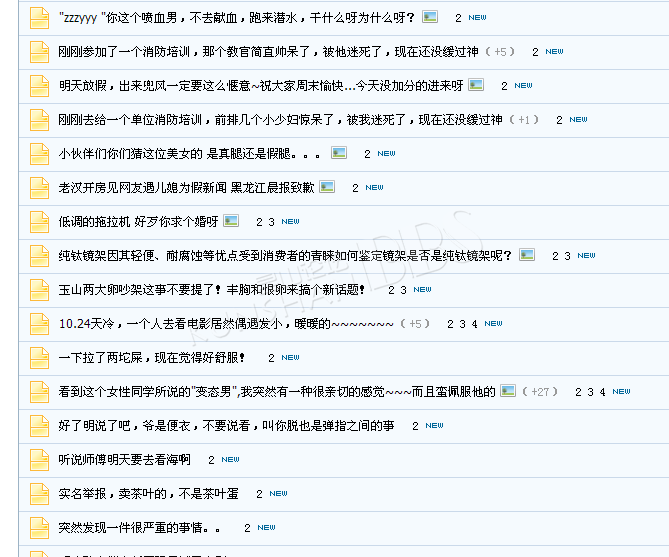The height and width of the screenshot is (557, 669).
Task: Open thread 明天放假,出来兜风
Action: [x=260, y=85]
